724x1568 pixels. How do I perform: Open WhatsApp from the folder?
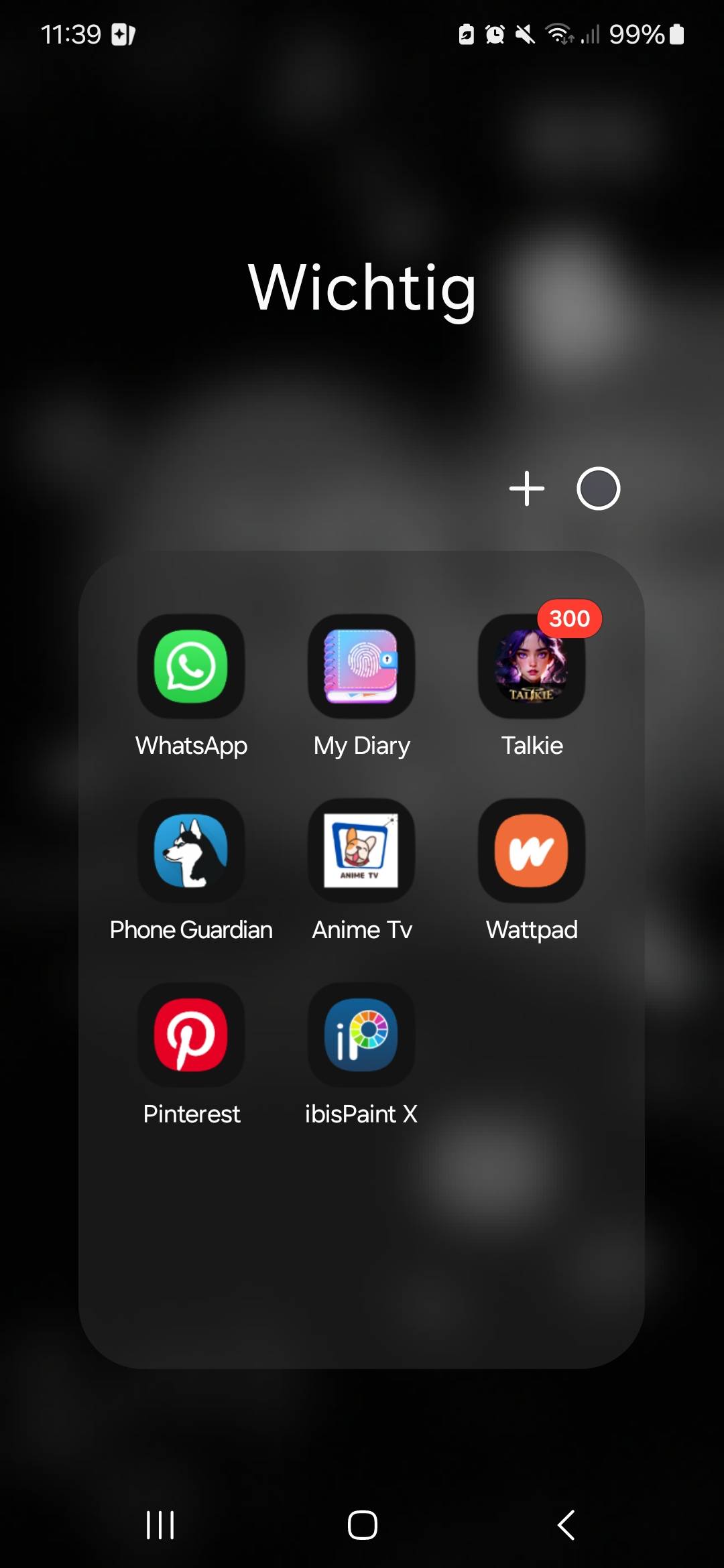tap(191, 667)
